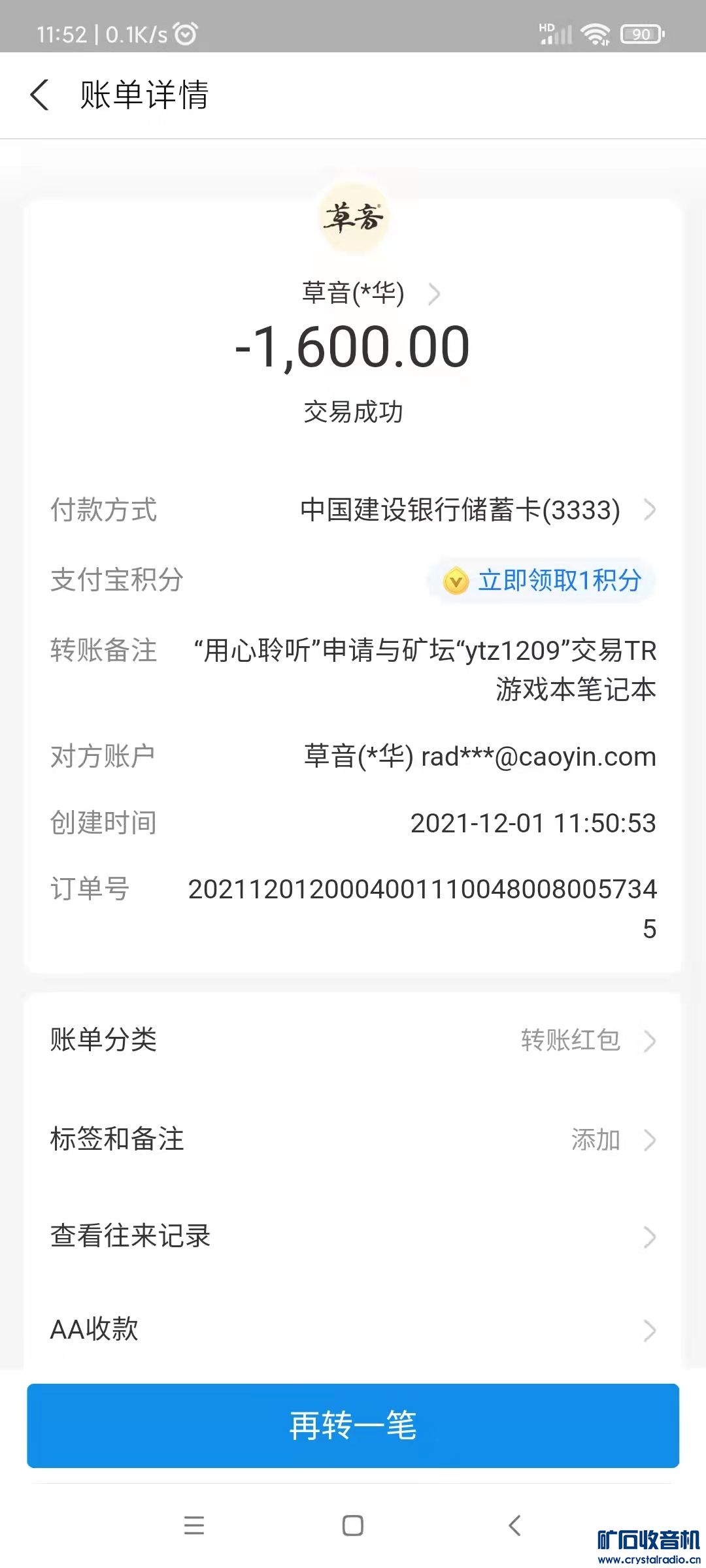Image resolution: width=706 pixels, height=1568 pixels.
Task: Go back from 账单详情 page
Action: tap(40, 95)
